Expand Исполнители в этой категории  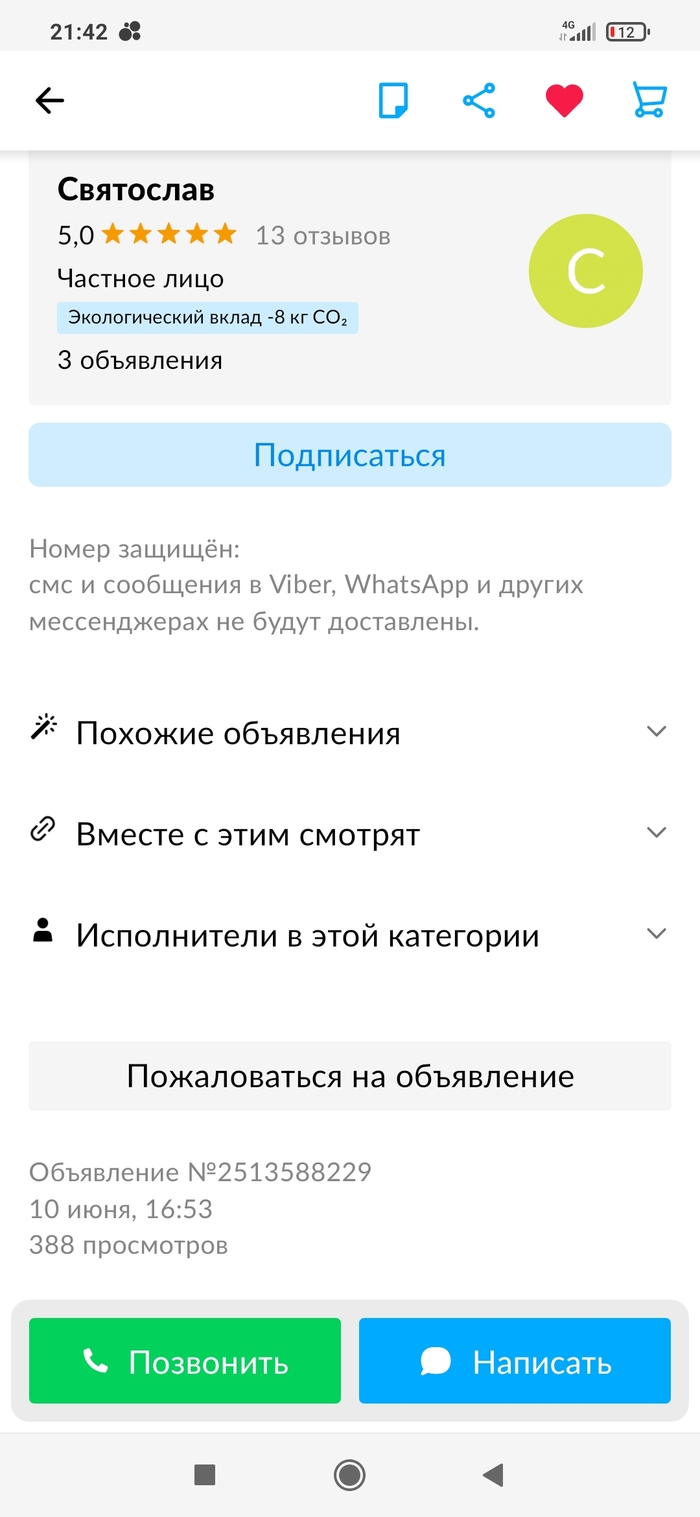[349, 935]
